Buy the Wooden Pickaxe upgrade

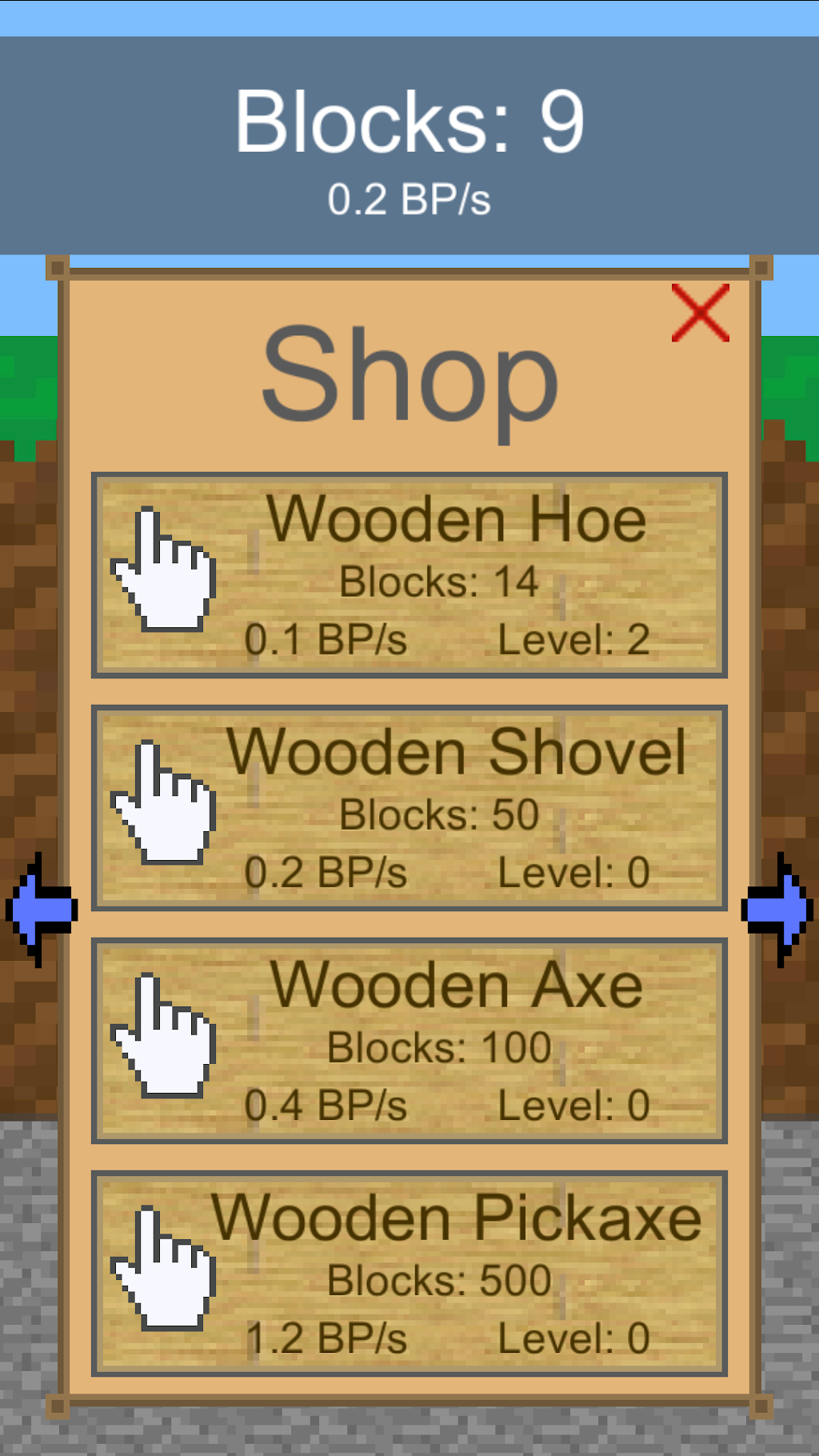coord(409,1274)
